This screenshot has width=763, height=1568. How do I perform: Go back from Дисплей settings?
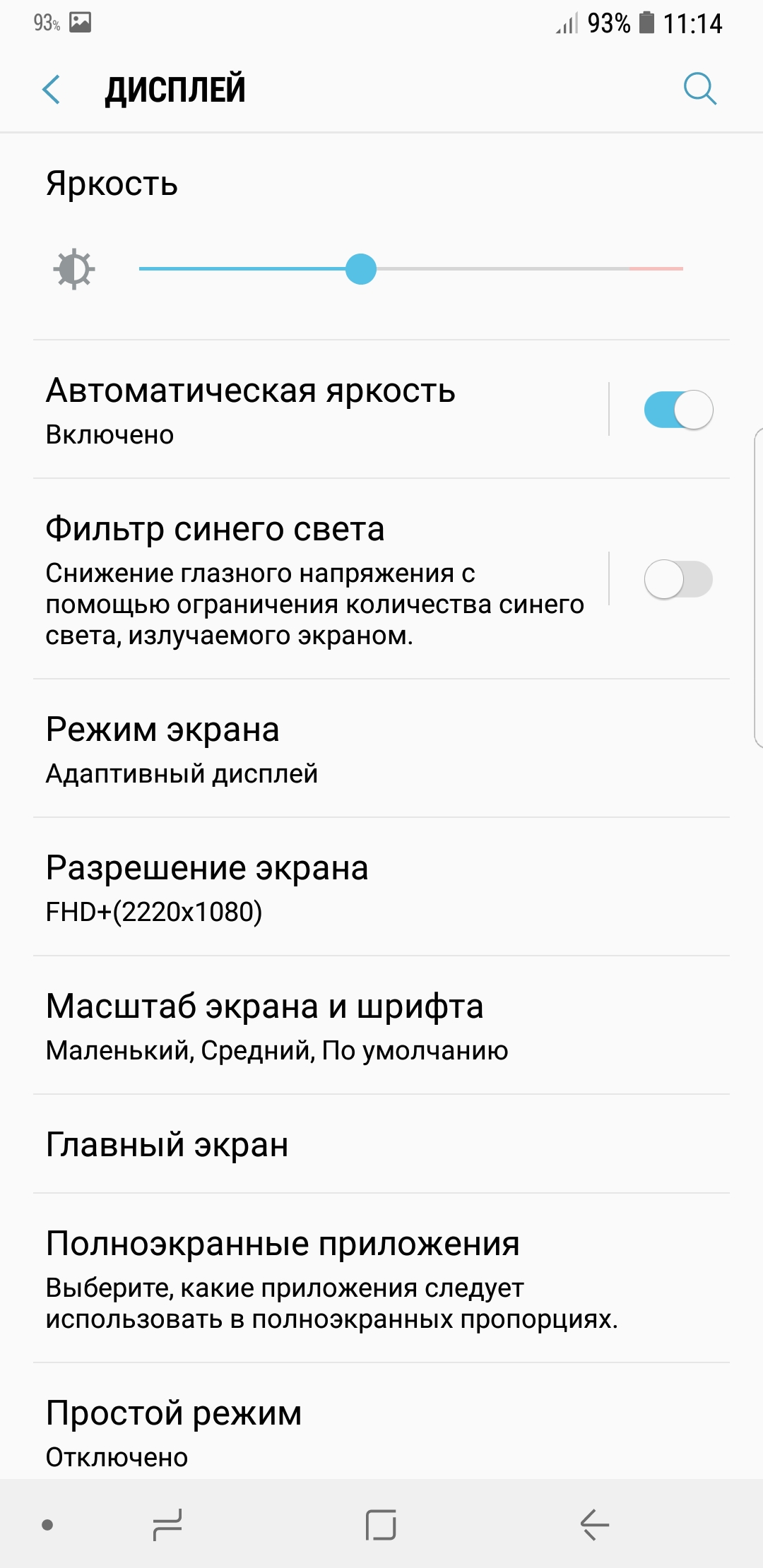pos(51,90)
